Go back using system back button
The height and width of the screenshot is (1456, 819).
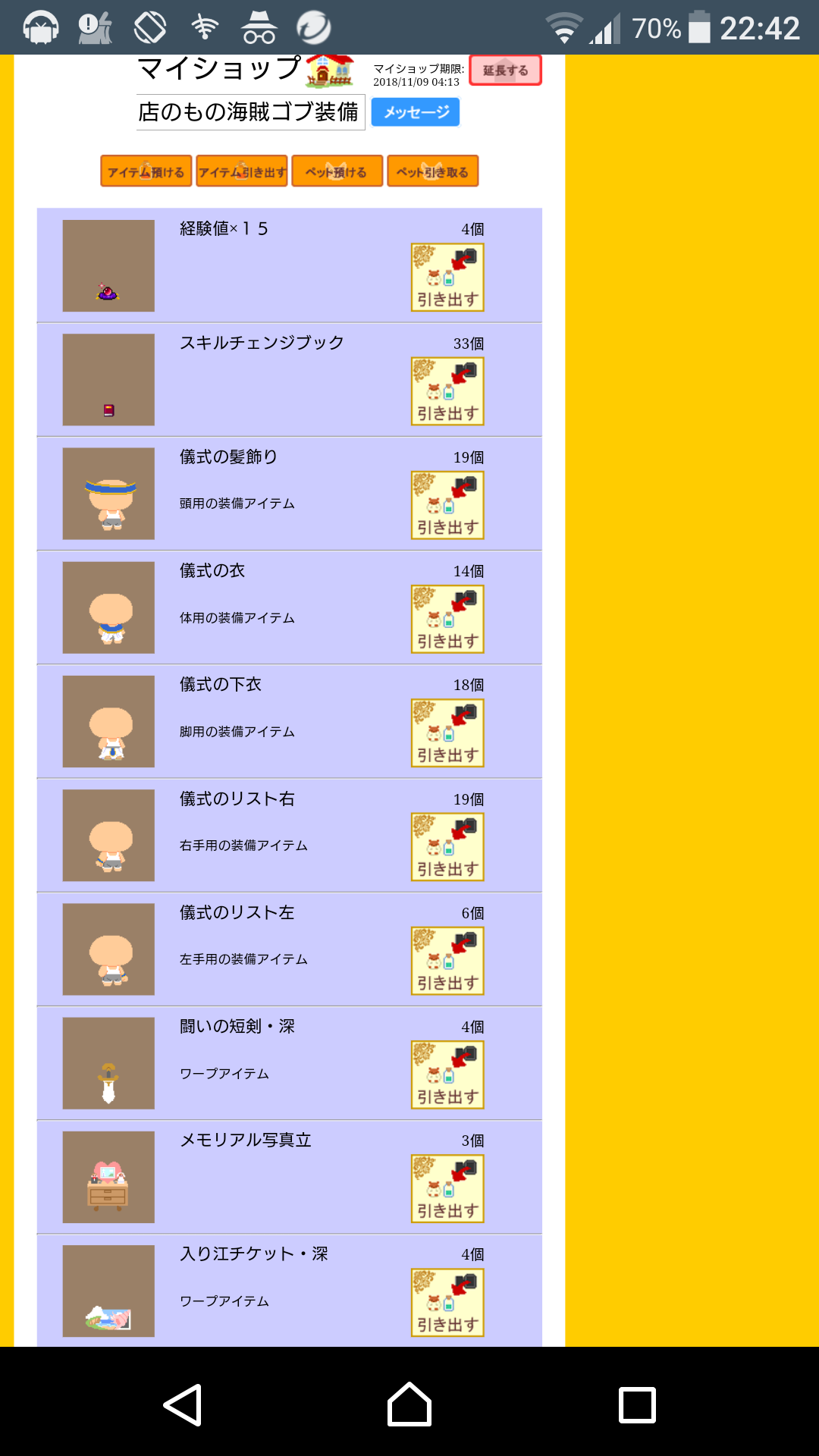183,1404
